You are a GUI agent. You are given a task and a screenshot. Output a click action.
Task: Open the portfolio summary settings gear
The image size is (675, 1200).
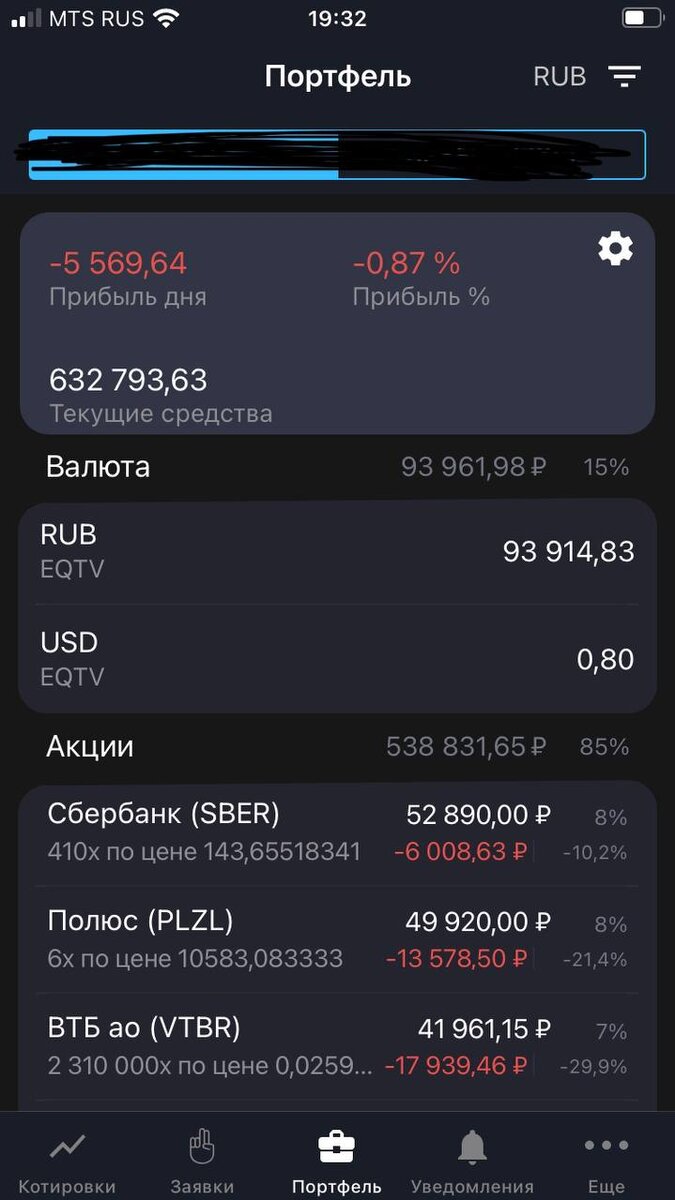click(x=615, y=248)
